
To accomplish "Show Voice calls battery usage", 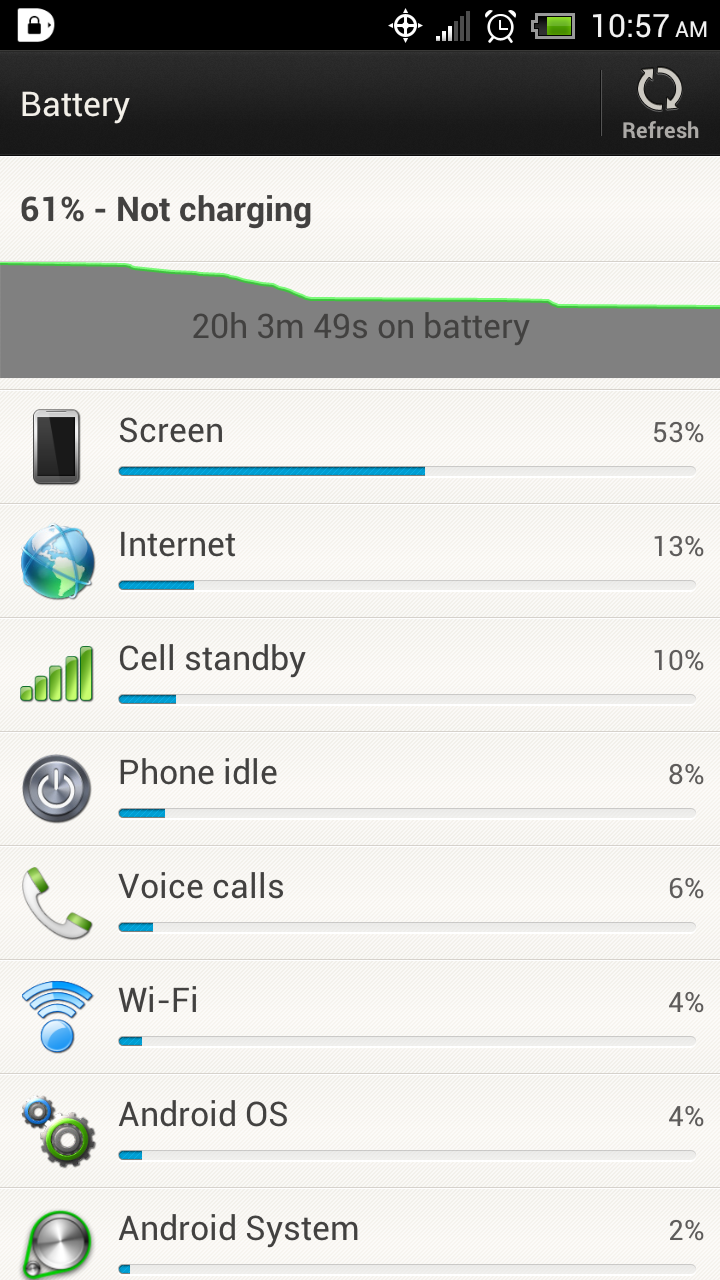I will point(360,902).
